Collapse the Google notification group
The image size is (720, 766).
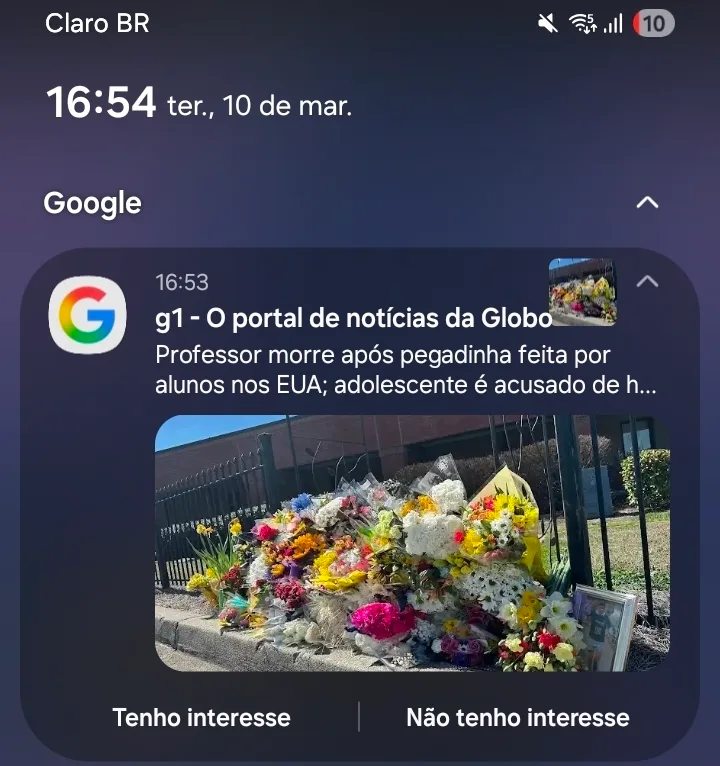click(x=647, y=203)
